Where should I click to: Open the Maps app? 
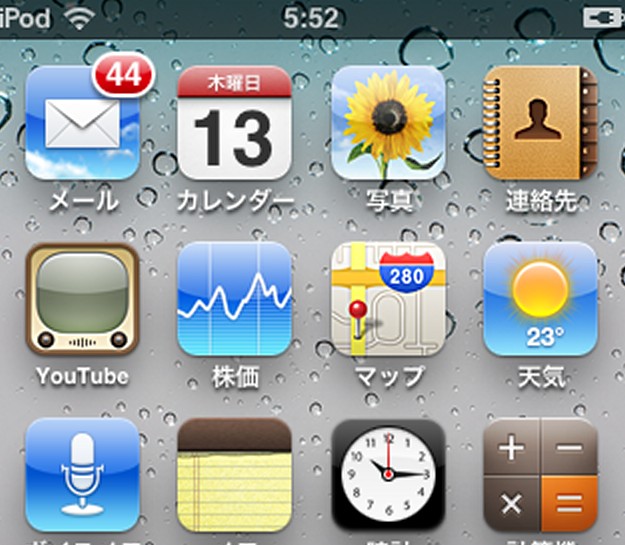coord(388,299)
